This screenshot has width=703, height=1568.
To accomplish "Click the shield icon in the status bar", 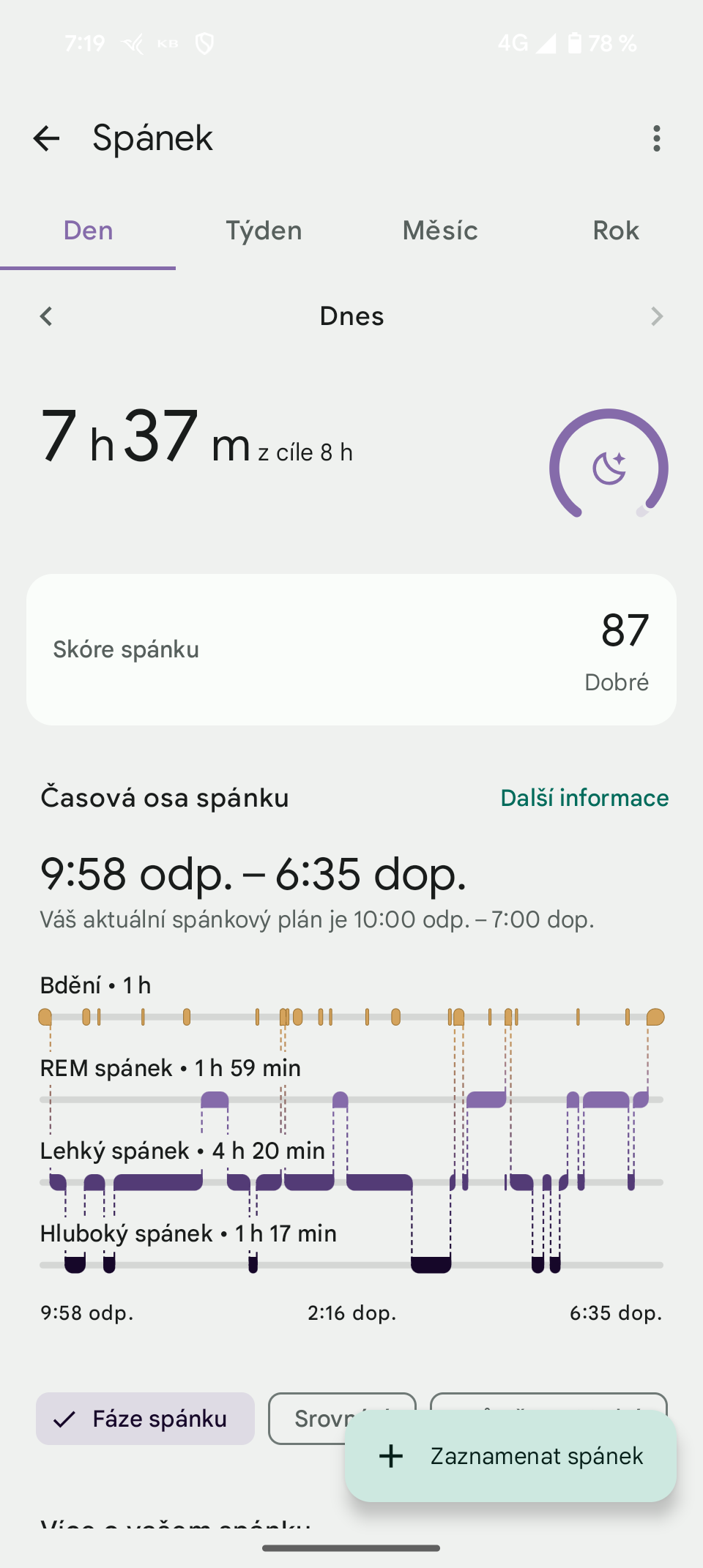I will click(203, 43).
